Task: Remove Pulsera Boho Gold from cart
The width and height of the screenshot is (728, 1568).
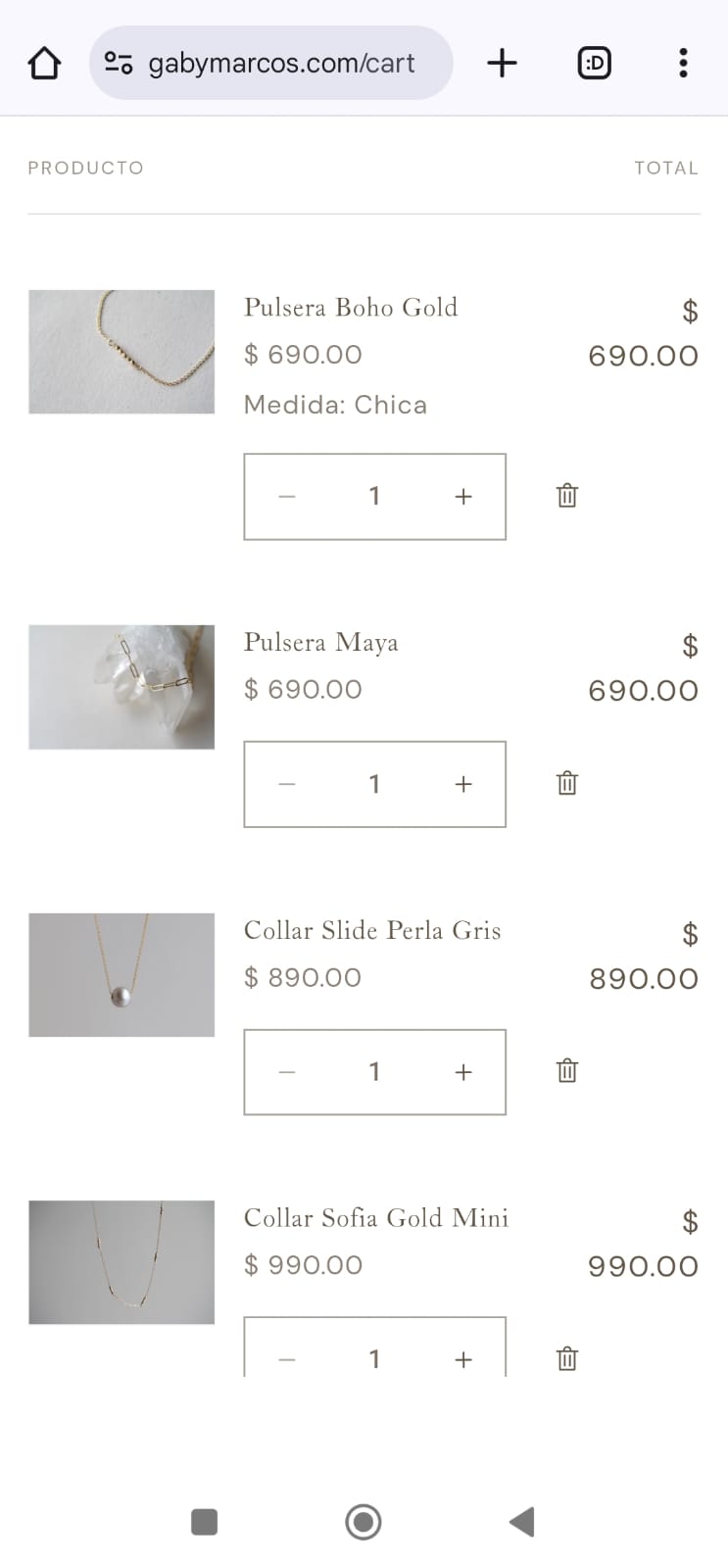Action: tap(567, 496)
